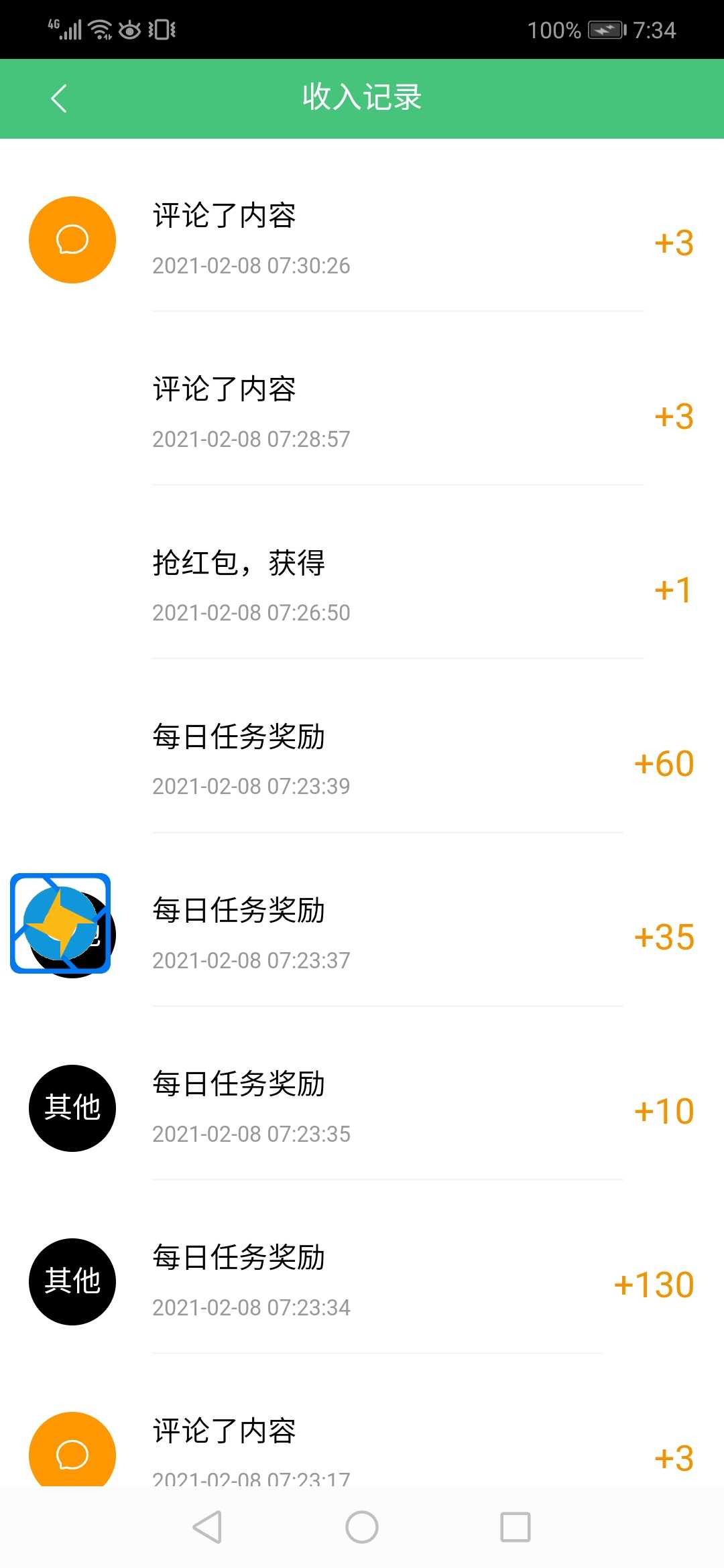Screen dimensions: 724x1568
Task: Open the system recent apps button
Action: (516, 1527)
